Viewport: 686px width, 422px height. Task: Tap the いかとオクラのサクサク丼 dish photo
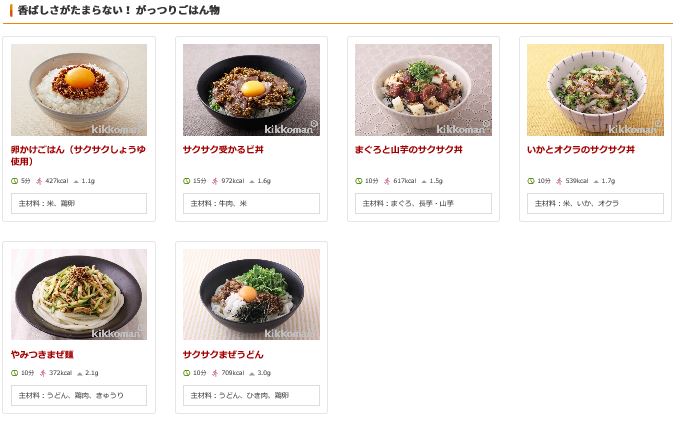(x=595, y=90)
